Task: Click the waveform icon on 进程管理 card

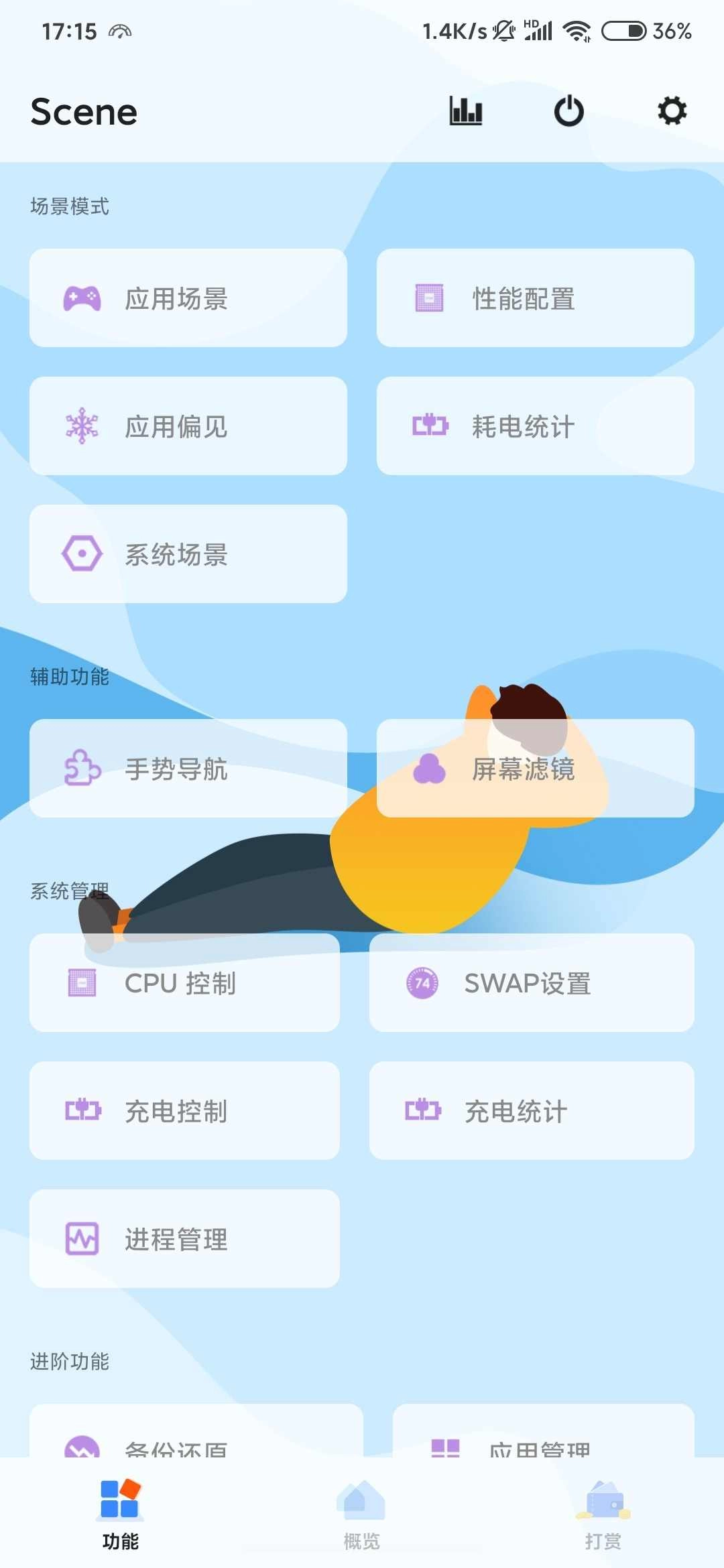Action: pos(80,1240)
